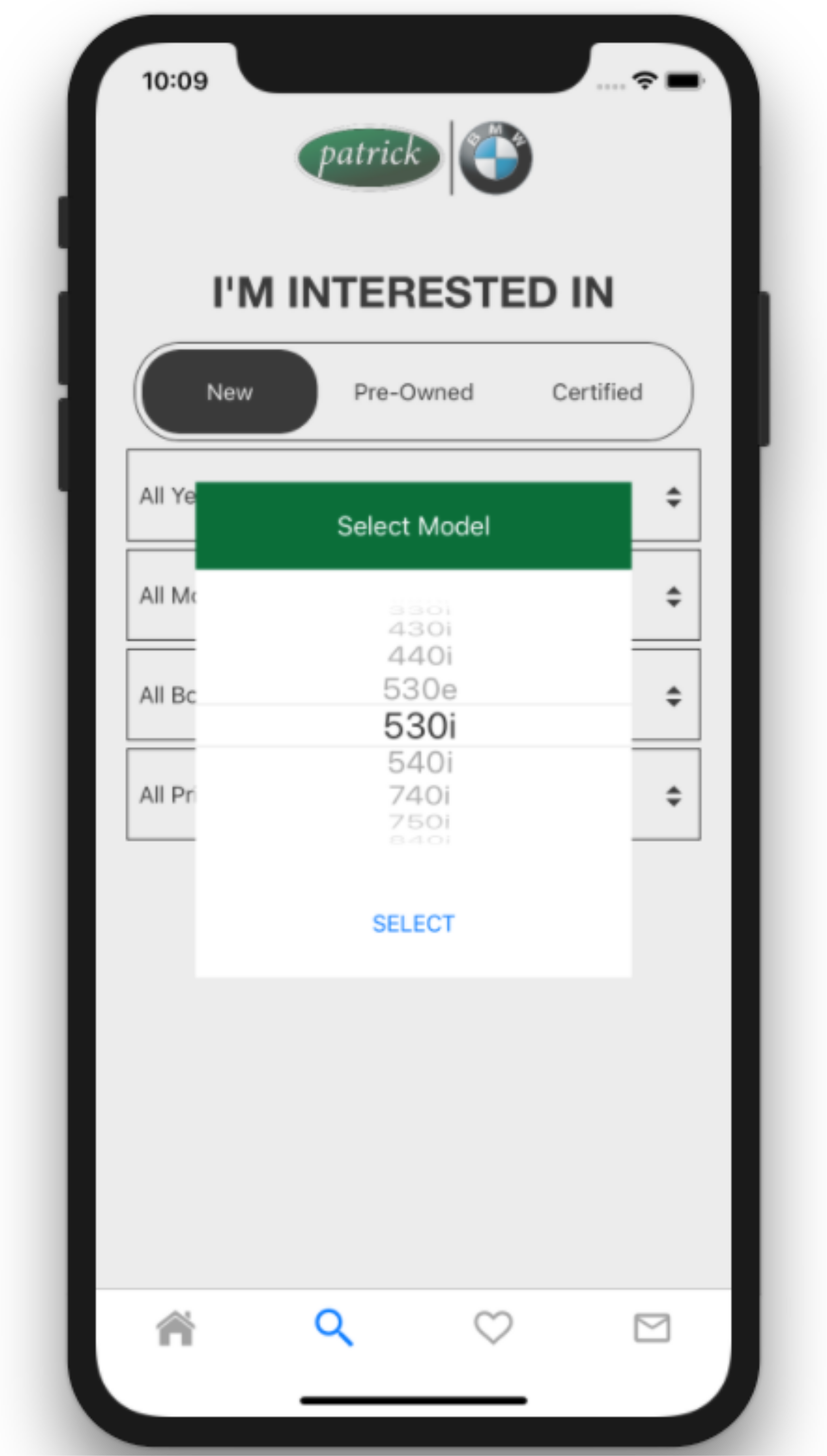Switch to the Certified segment
827x1456 pixels.
pyautogui.click(x=597, y=392)
